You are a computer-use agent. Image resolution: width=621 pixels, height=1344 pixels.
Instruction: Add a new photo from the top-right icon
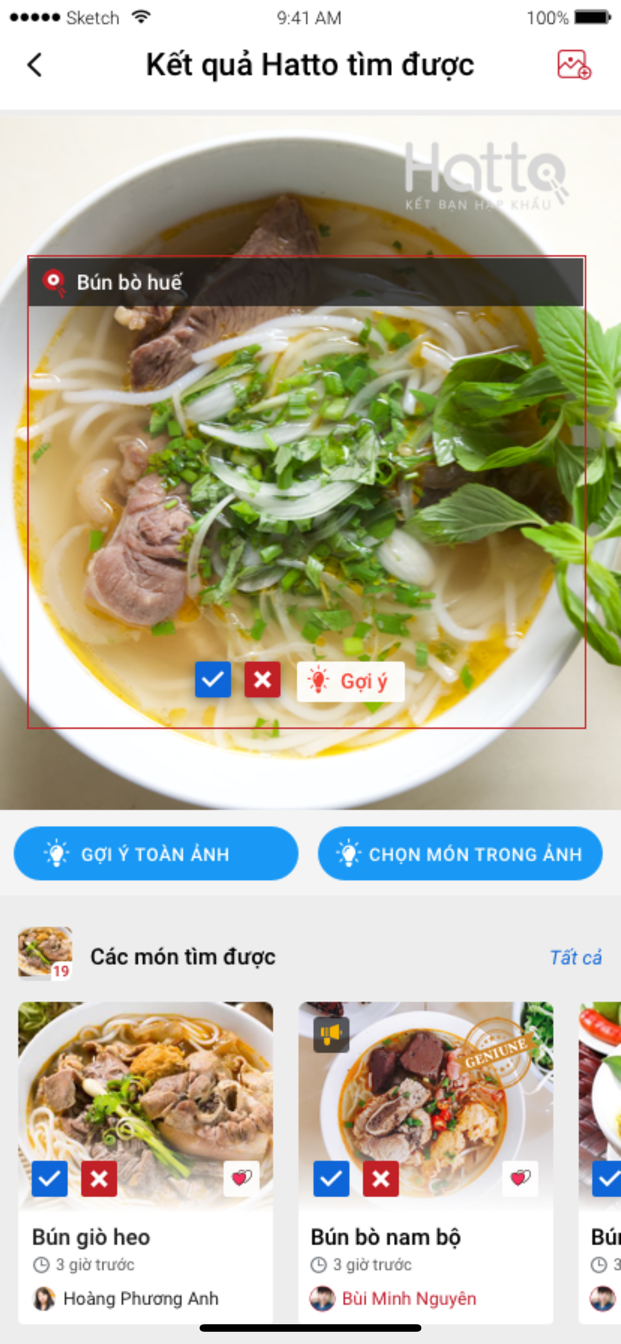(x=574, y=65)
